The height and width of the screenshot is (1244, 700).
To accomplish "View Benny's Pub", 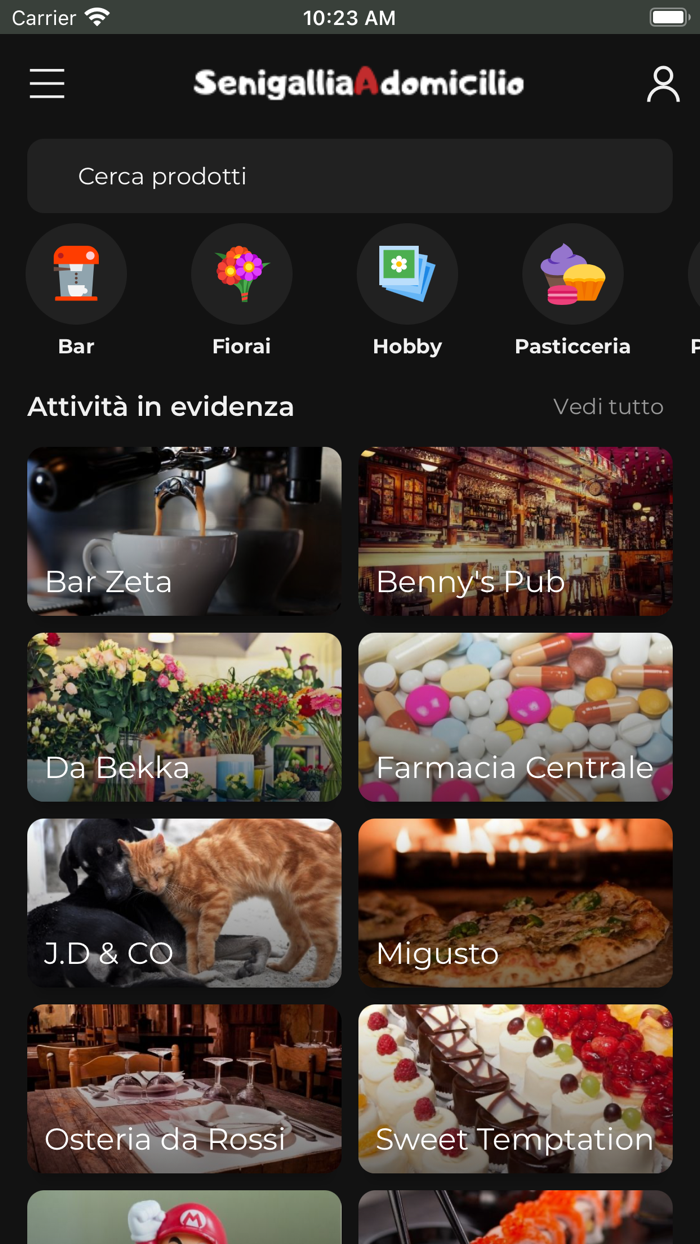I will tap(515, 530).
